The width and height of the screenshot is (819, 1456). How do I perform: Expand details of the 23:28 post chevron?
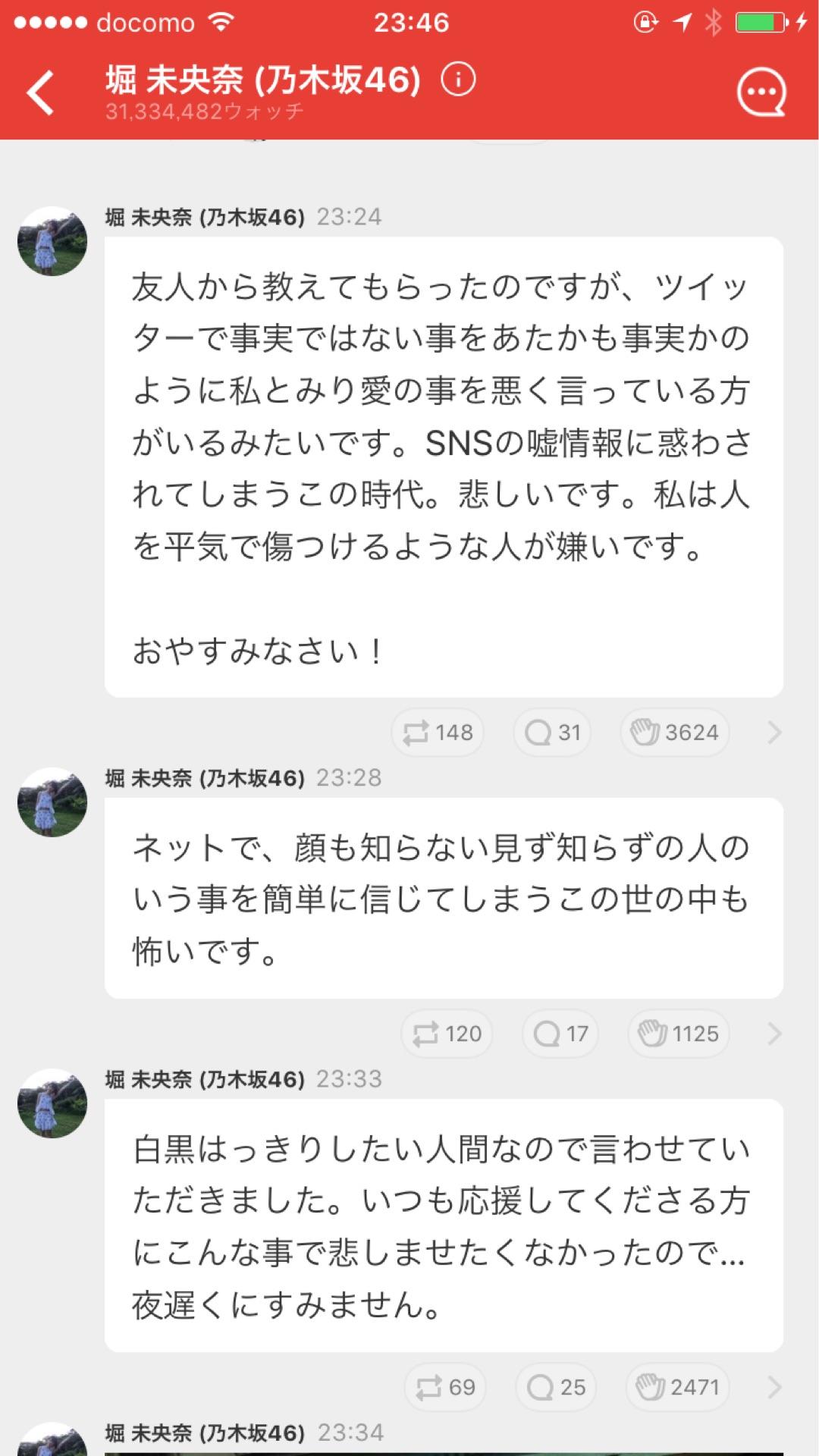click(773, 1034)
